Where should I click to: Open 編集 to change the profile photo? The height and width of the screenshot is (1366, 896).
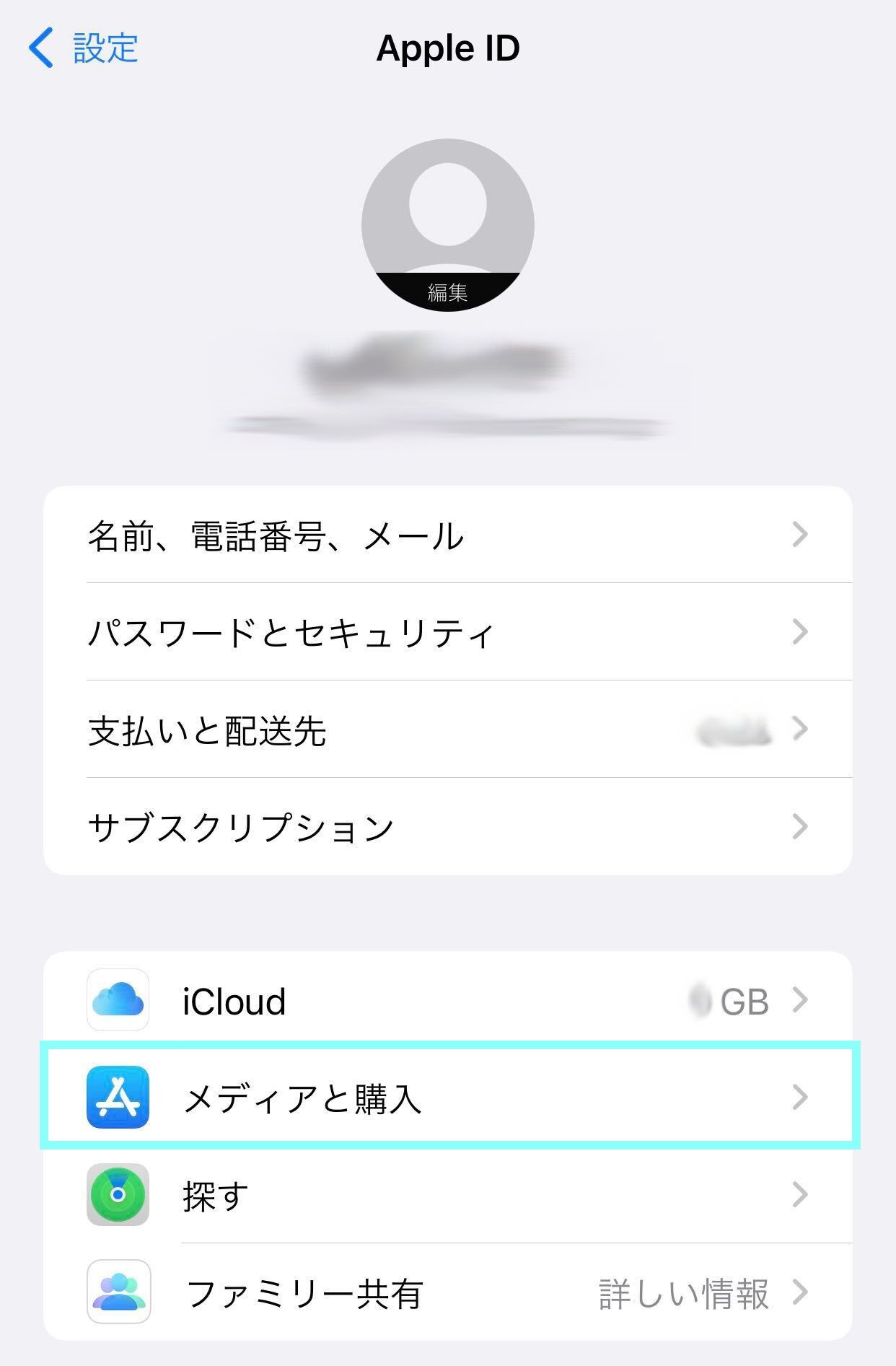(x=447, y=290)
